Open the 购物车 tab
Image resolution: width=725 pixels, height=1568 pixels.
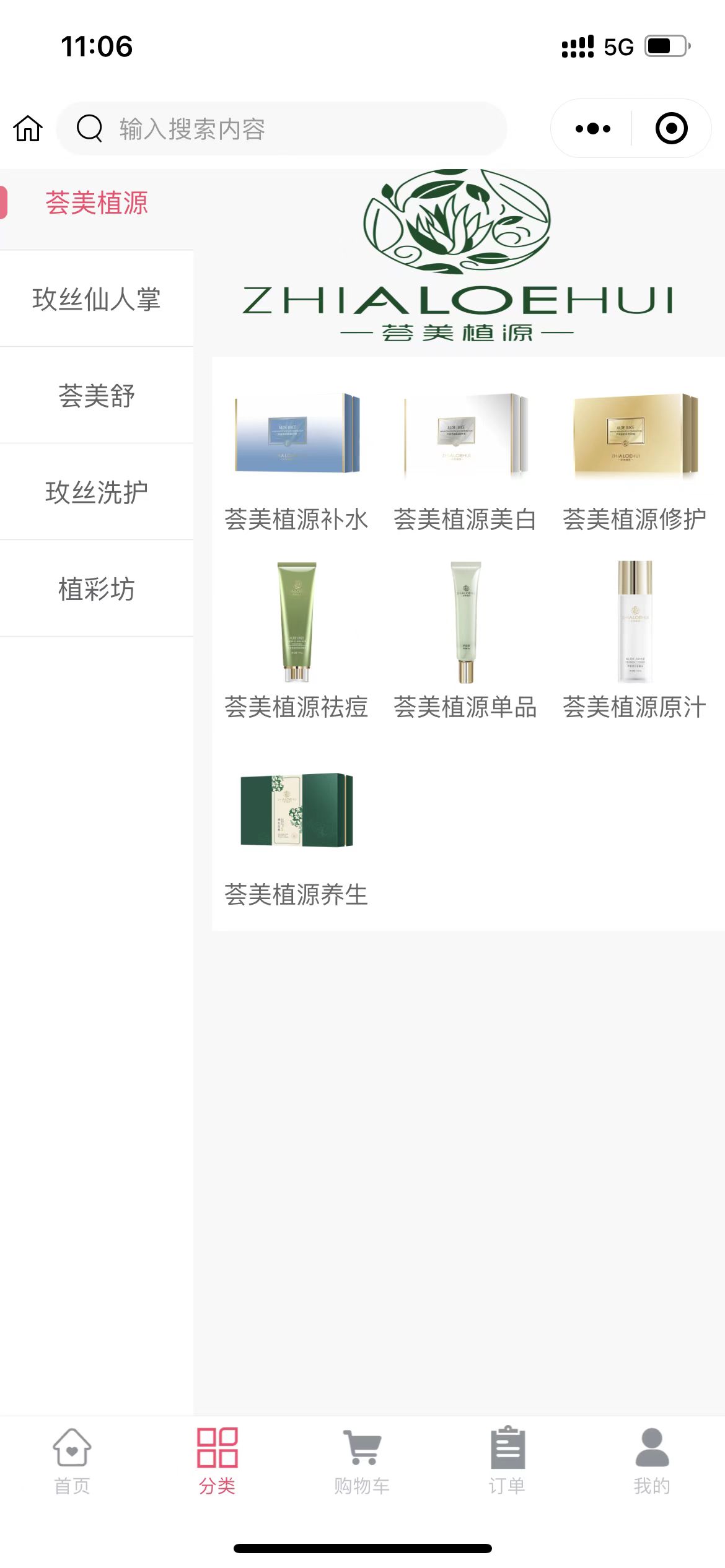tap(362, 1461)
